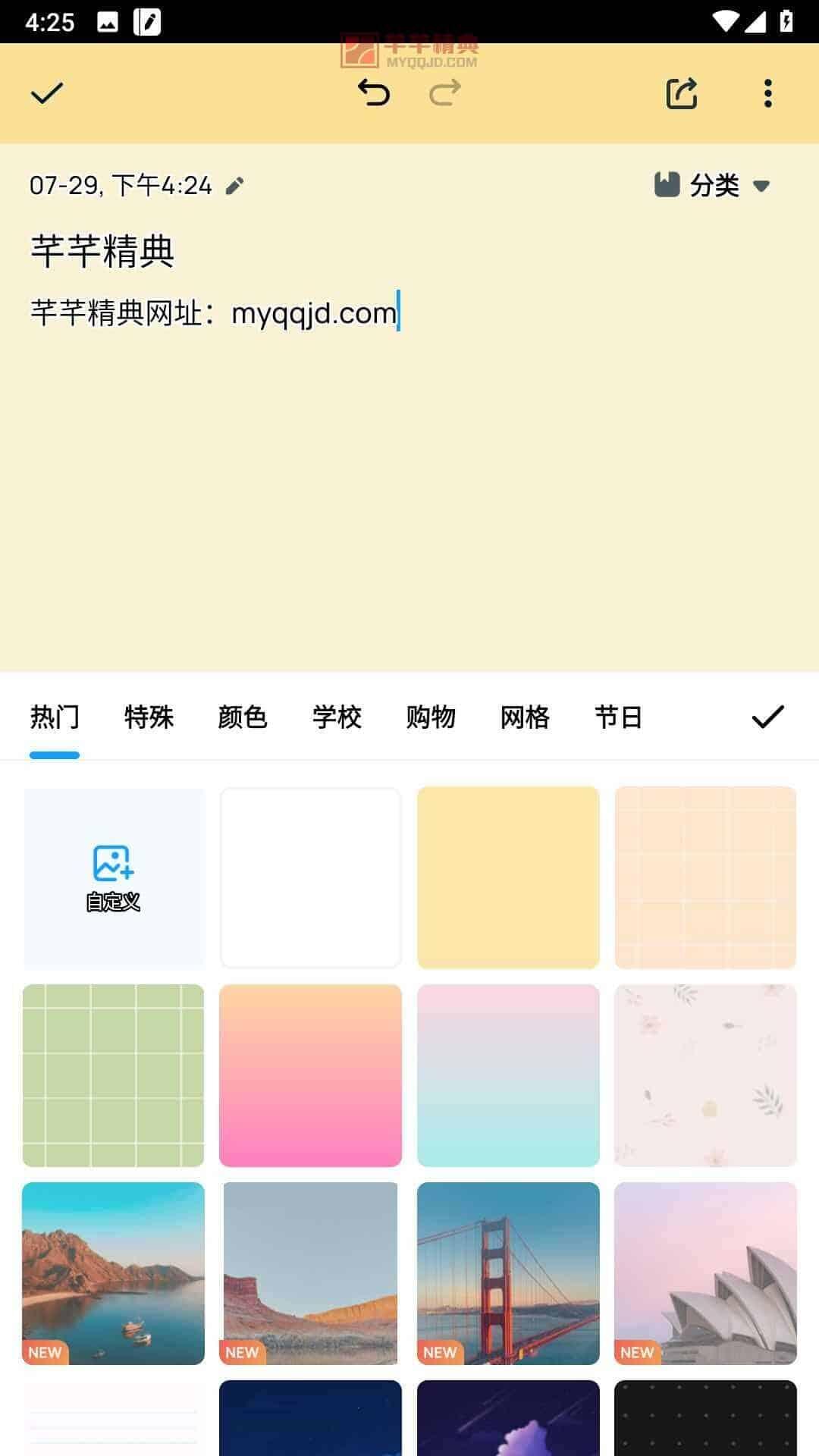Confirm theme selection with the bottom checkmark icon
The image size is (819, 1456).
tap(767, 716)
